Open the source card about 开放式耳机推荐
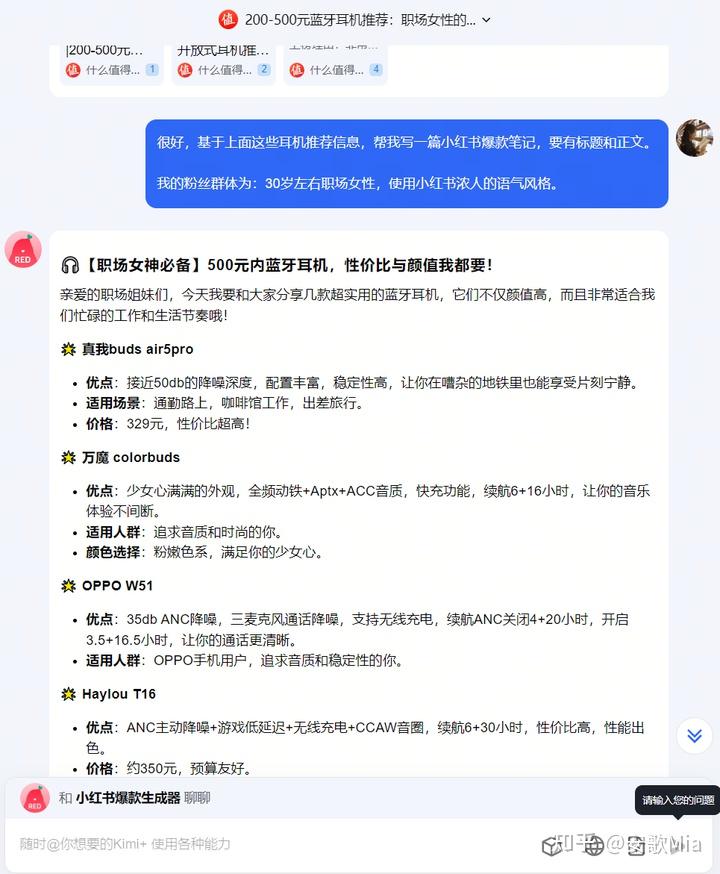 224,60
